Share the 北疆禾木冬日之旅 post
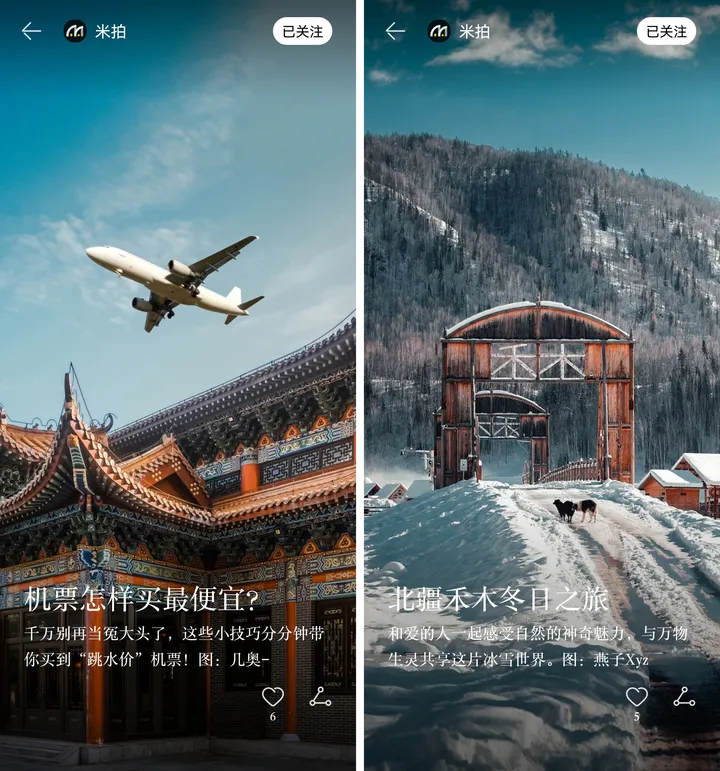 [x=684, y=697]
